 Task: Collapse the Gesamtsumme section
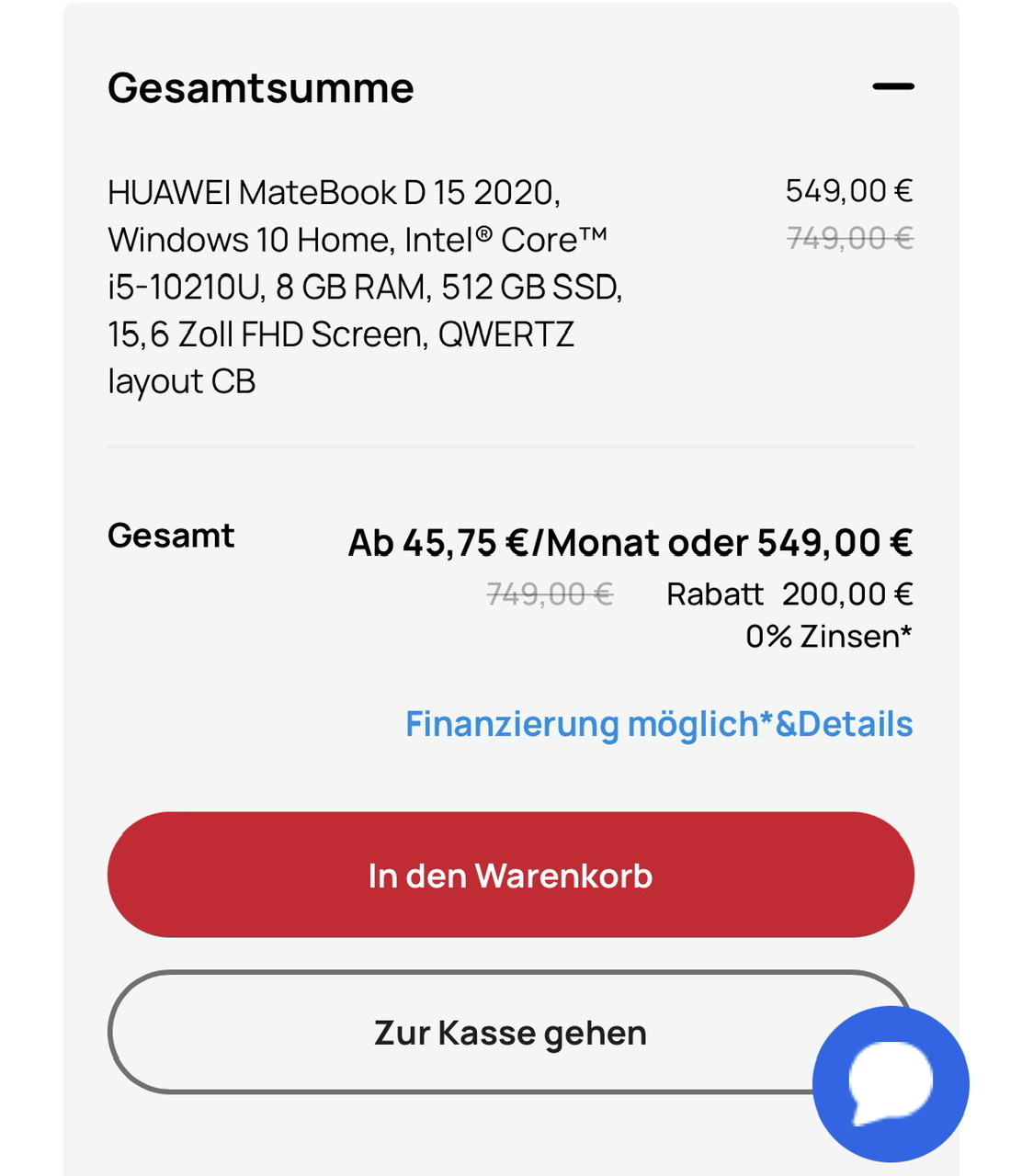pyautogui.click(x=892, y=87)
